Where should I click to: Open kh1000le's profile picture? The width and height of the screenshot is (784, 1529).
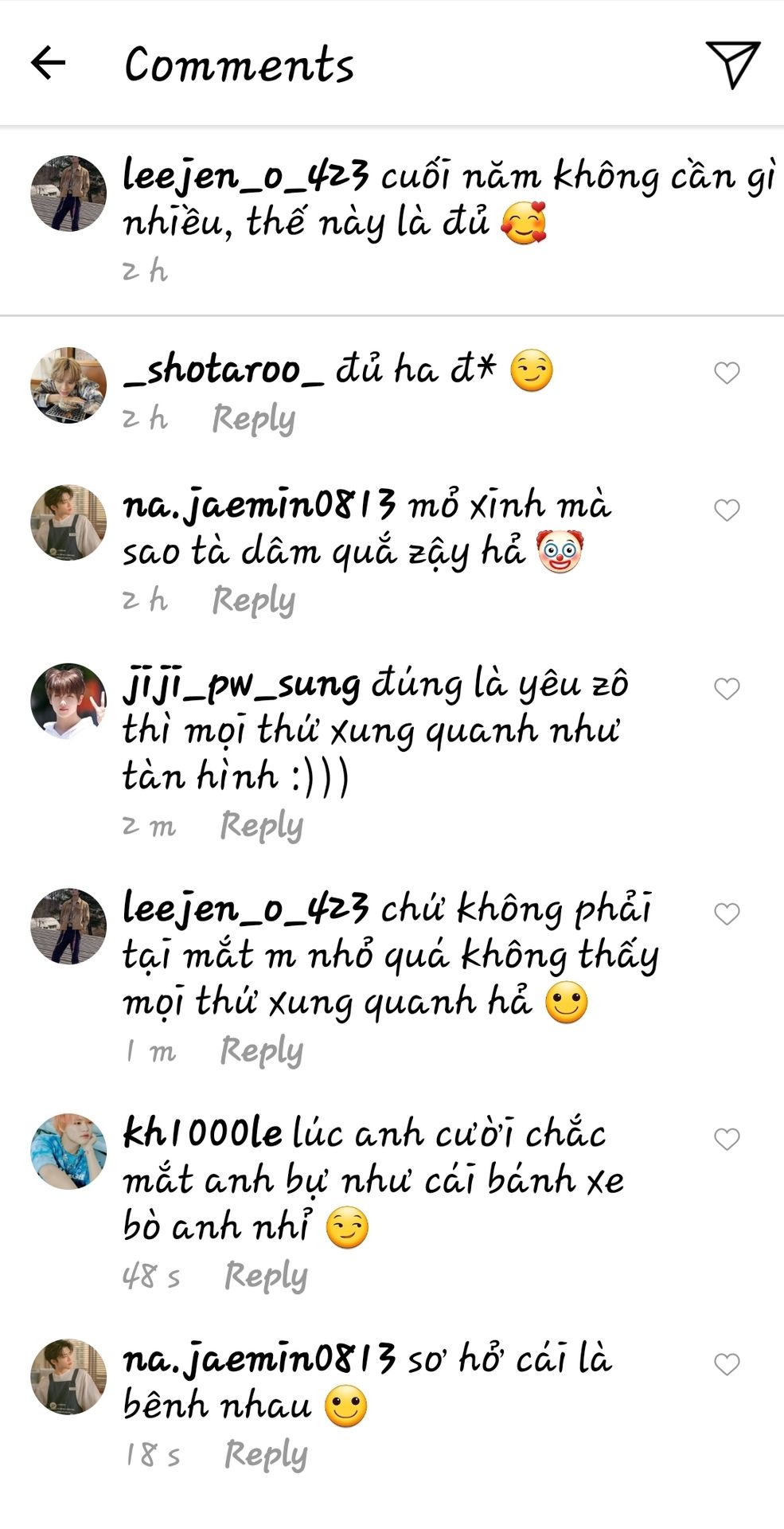point(68,1152)
